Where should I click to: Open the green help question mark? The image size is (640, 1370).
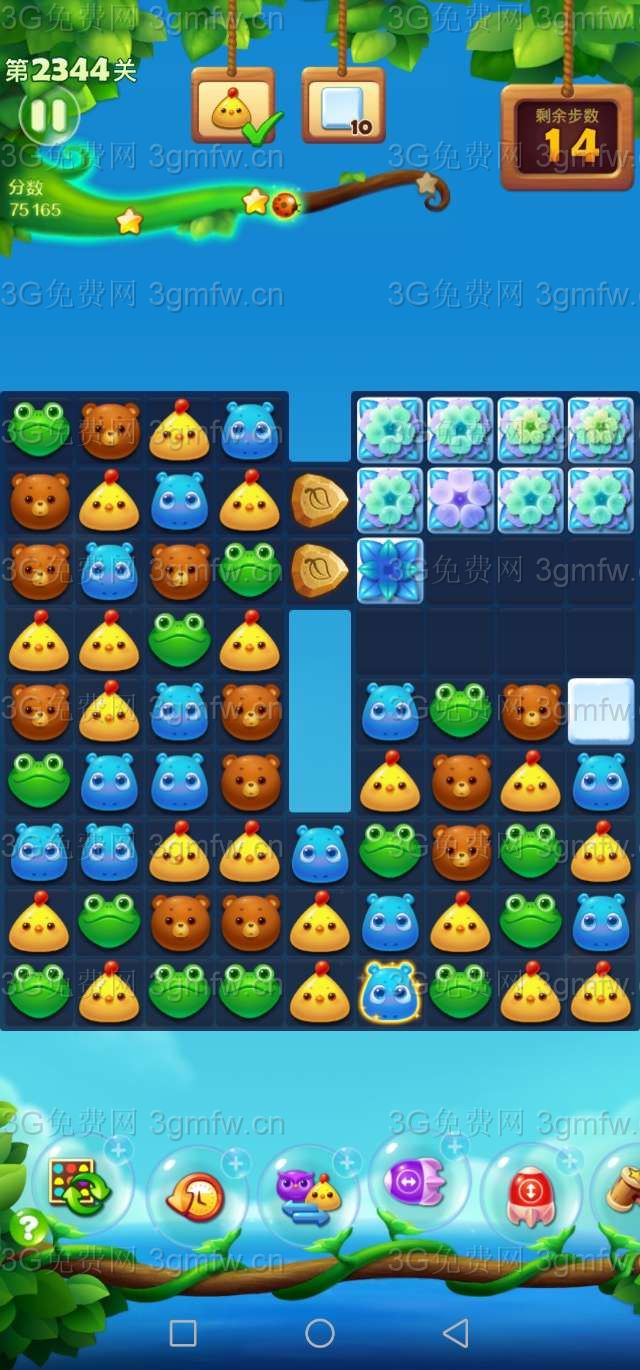(29, 1227)
